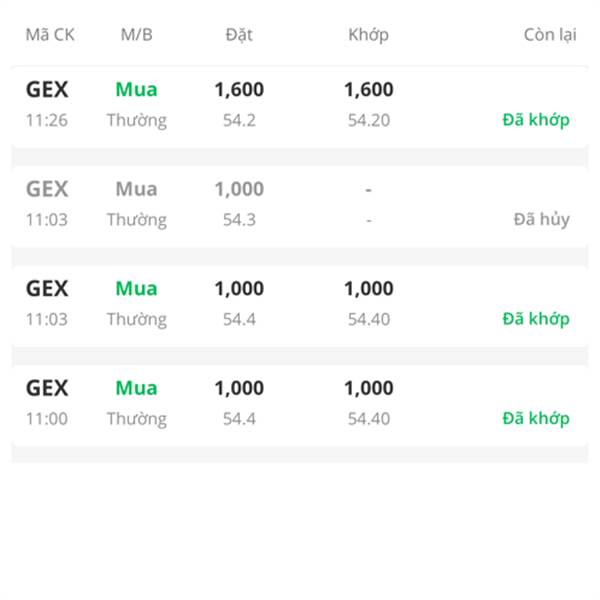This screenshot has height=600, width=600.
Task: Open the GEX order placed at 11:26
Action: point(299,105)
